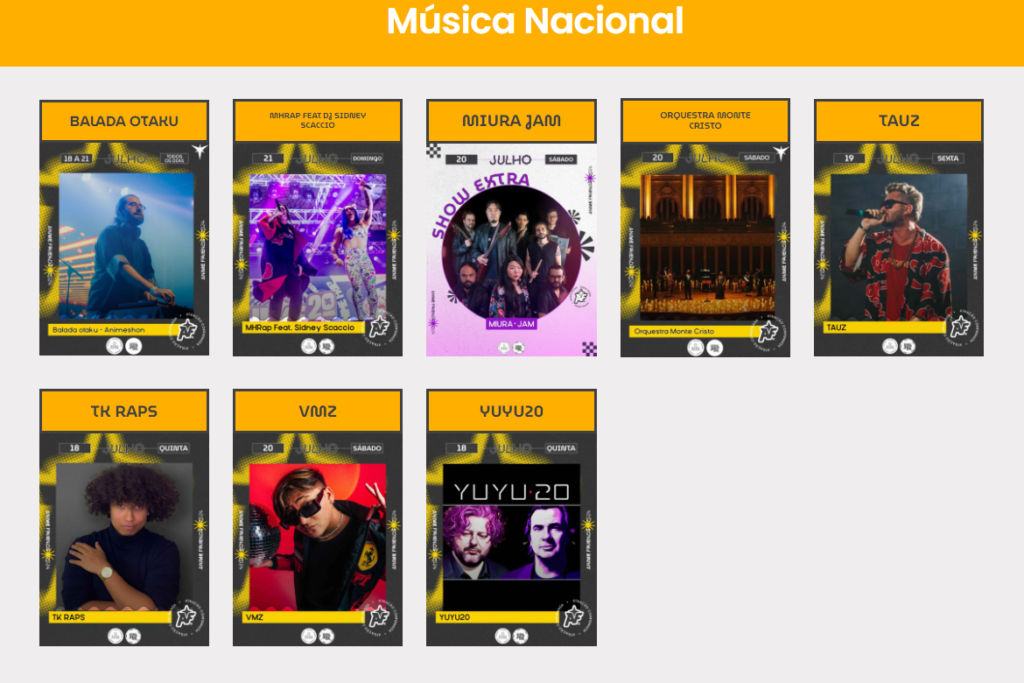The height and width of the screenshot is (683, 1024).
Task: Select the Tauz artist card
Action: pos(898,245)
